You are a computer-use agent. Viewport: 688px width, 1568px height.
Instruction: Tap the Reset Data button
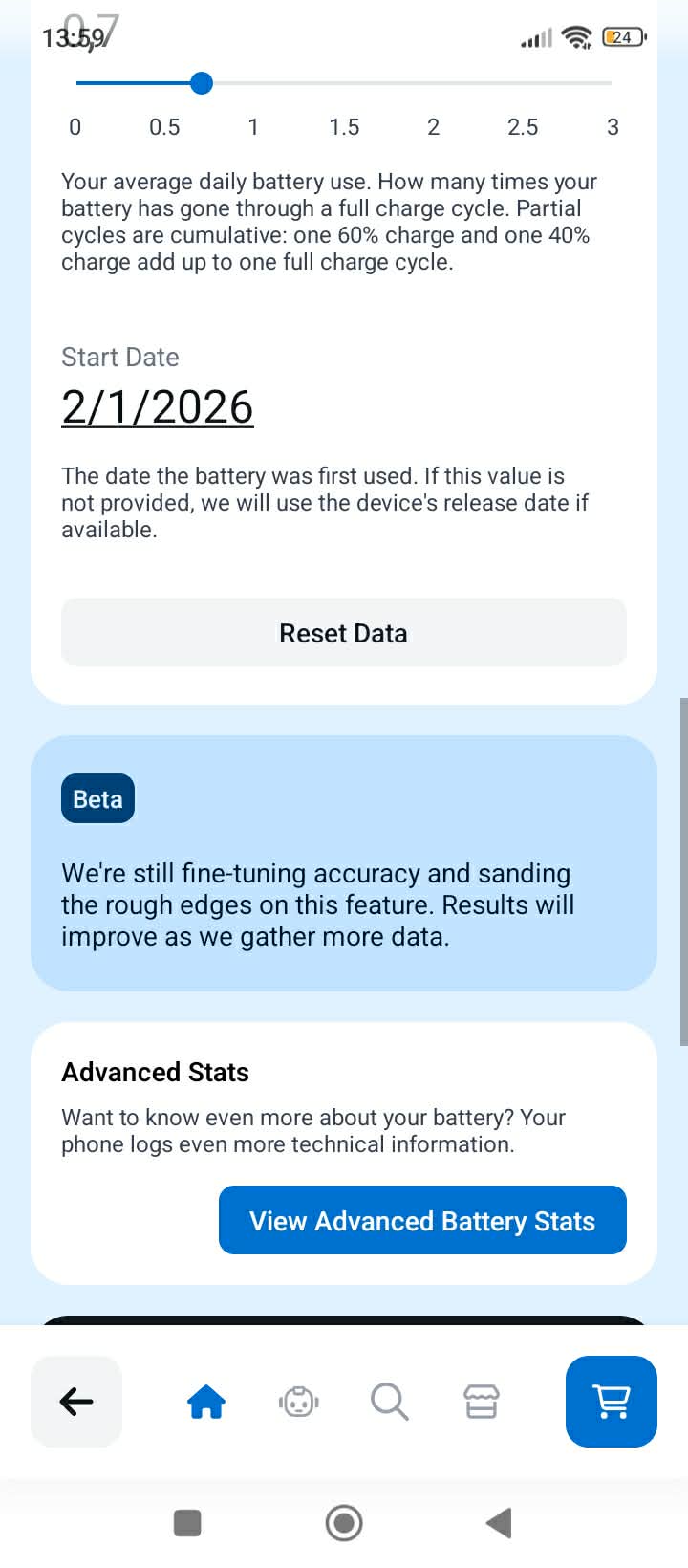(344, 633)
